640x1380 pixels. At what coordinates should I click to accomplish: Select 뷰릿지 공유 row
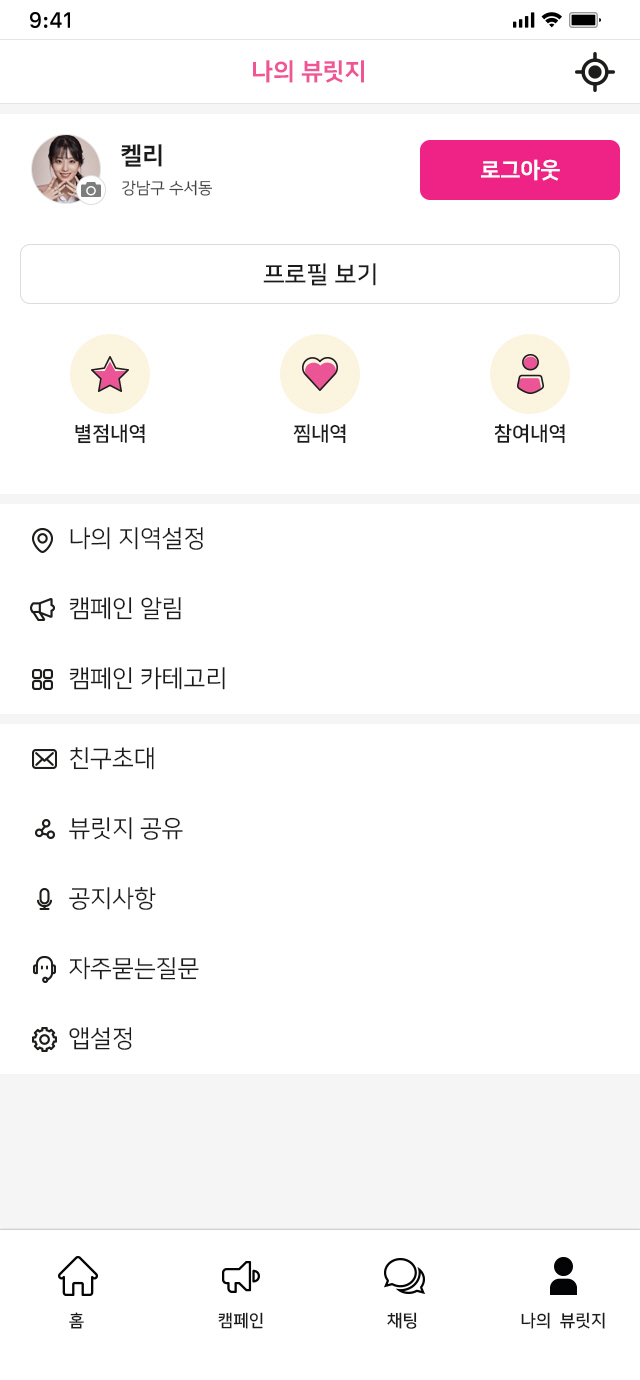pyautogui.click(x=320, y=829)
